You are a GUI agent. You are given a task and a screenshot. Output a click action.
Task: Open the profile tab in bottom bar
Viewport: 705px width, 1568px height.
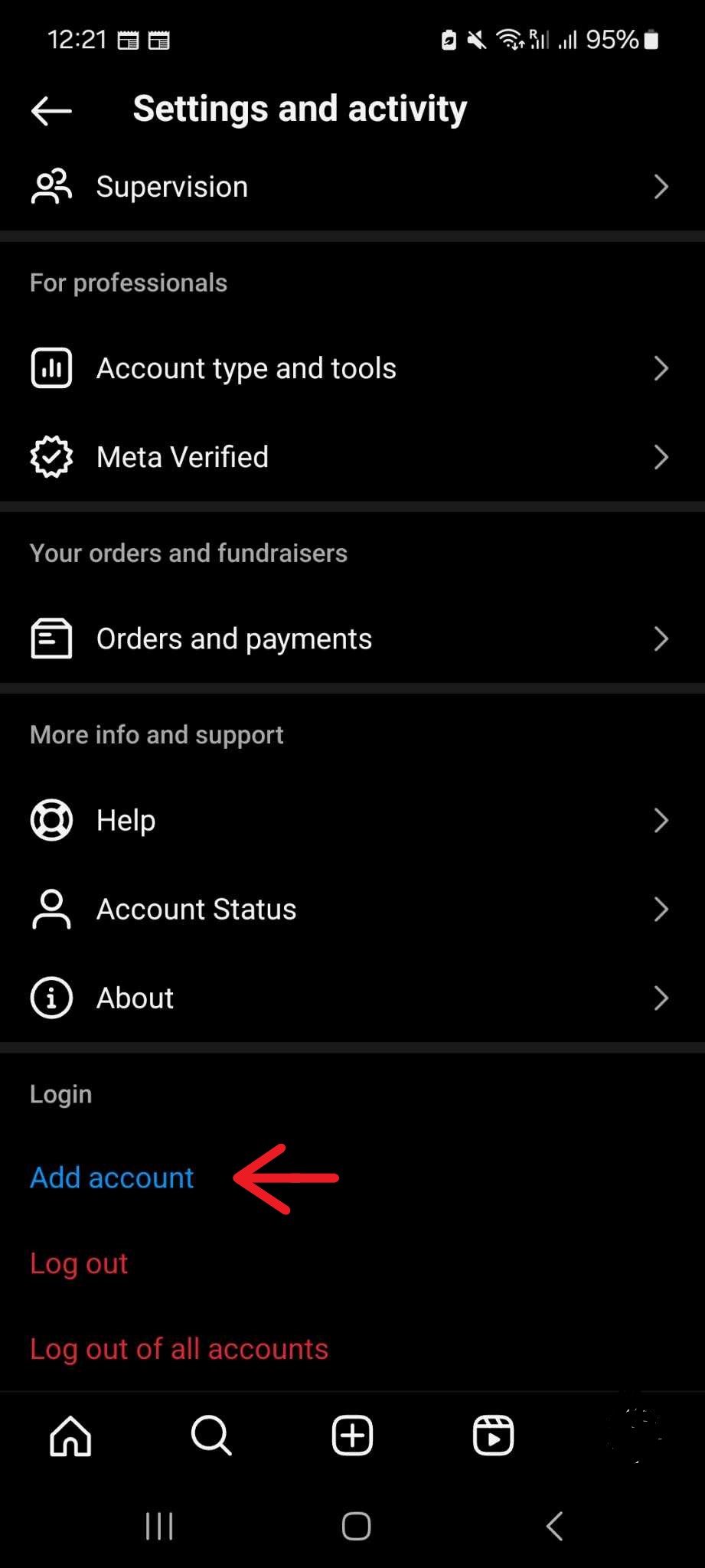(635, 1434)
